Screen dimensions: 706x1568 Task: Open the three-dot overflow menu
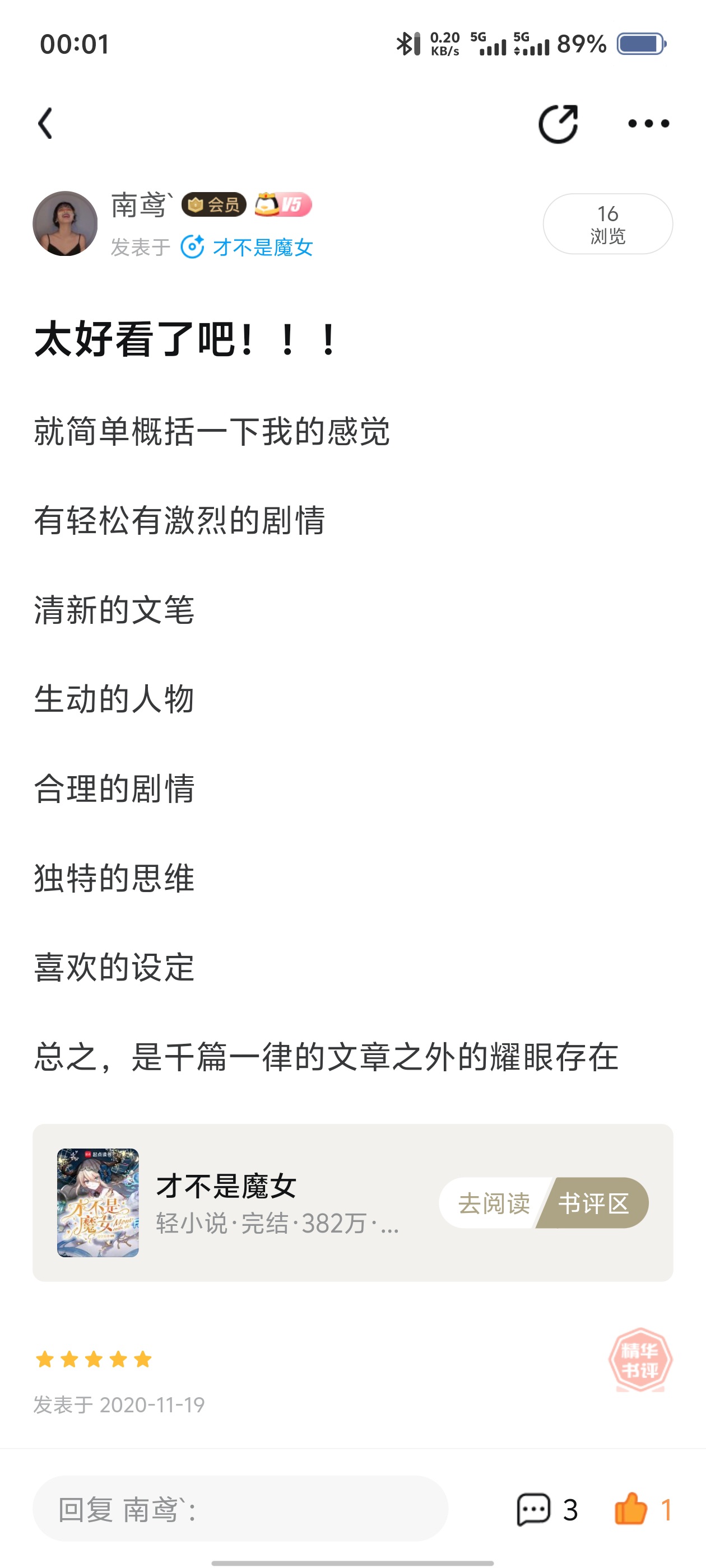tap(648, 124)
